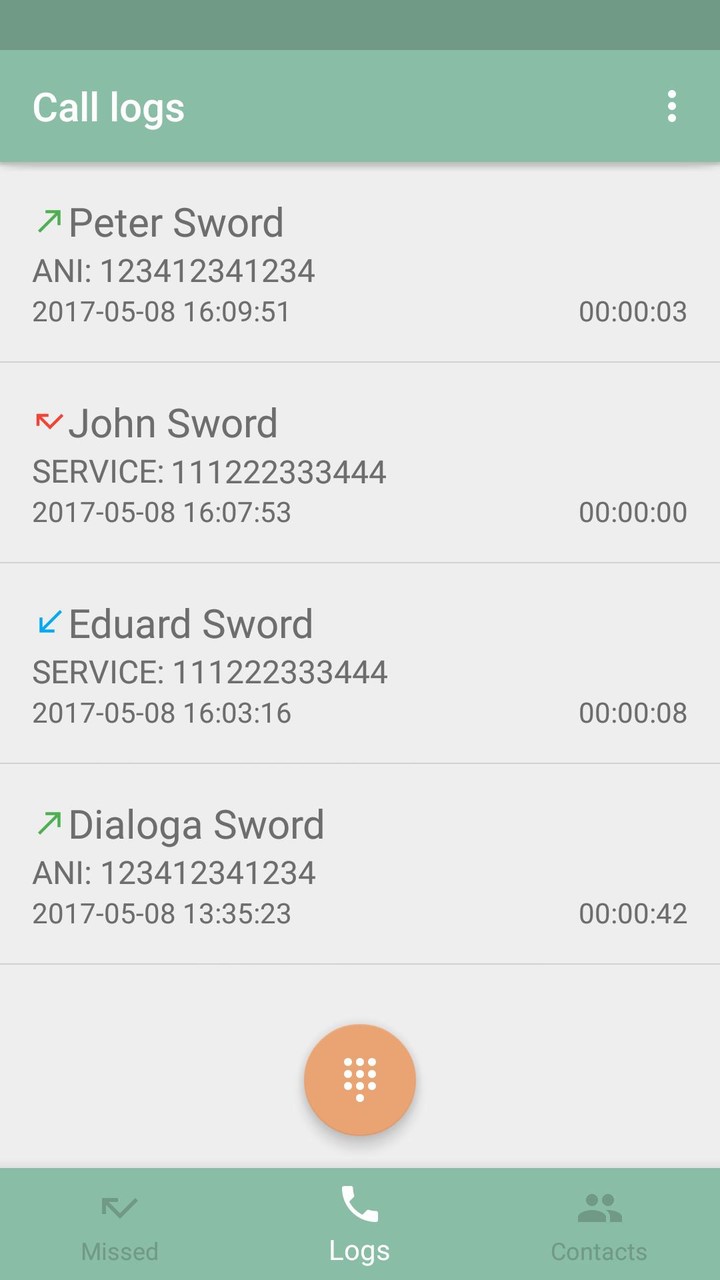Open the overflow menu in Call logs
The image size is (720, 1280).
(671, 106)
